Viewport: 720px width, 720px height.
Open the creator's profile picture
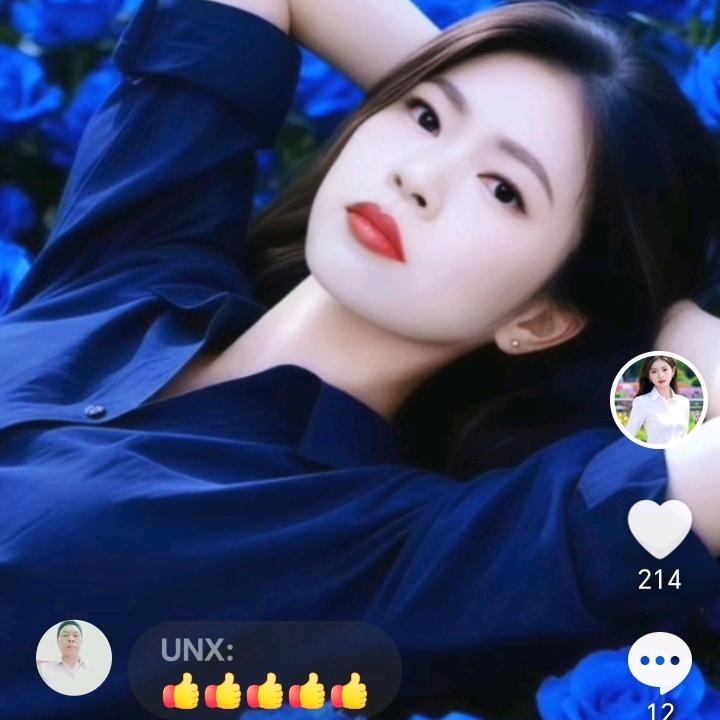point(658,400)
